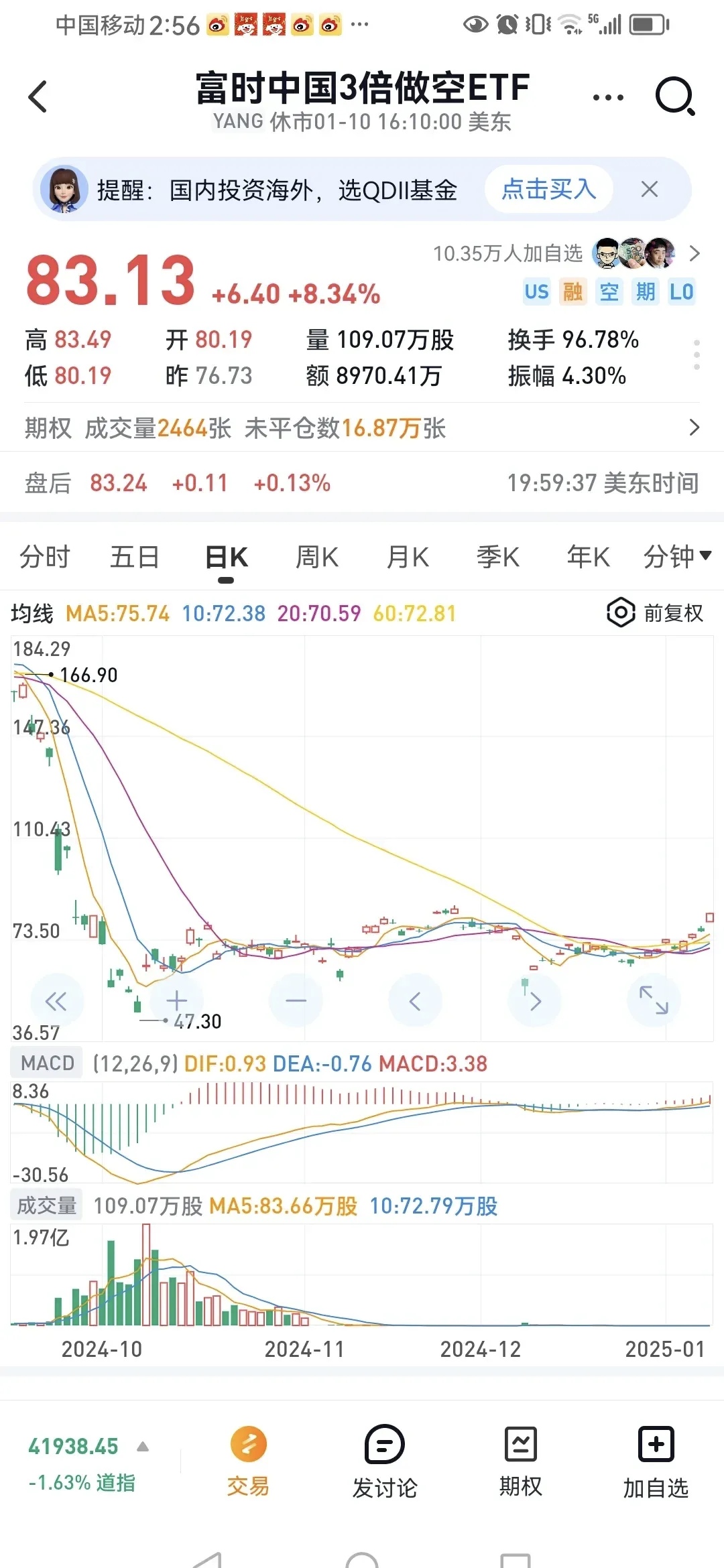The height and width of the screenshot is (1568, 724).
Task: Go back using the top-left arrow
Action: coord(38,96)
